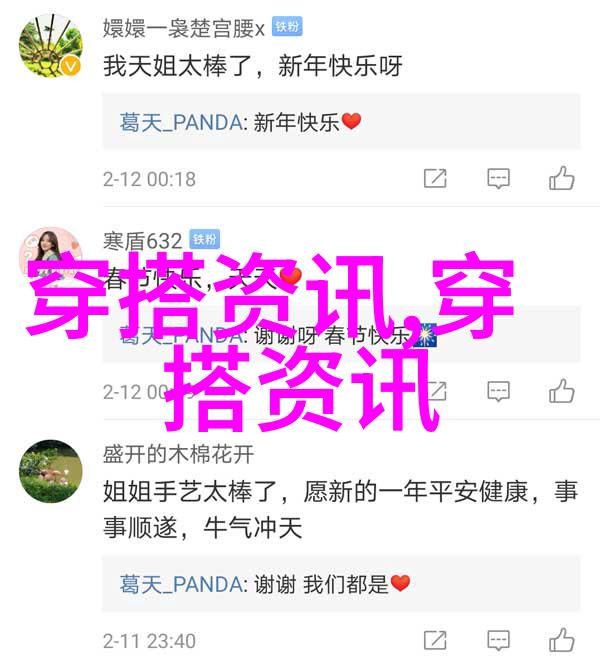Forward the comment by 盛开的木棉花开
600x662 pixels.
tap(435, 640)
